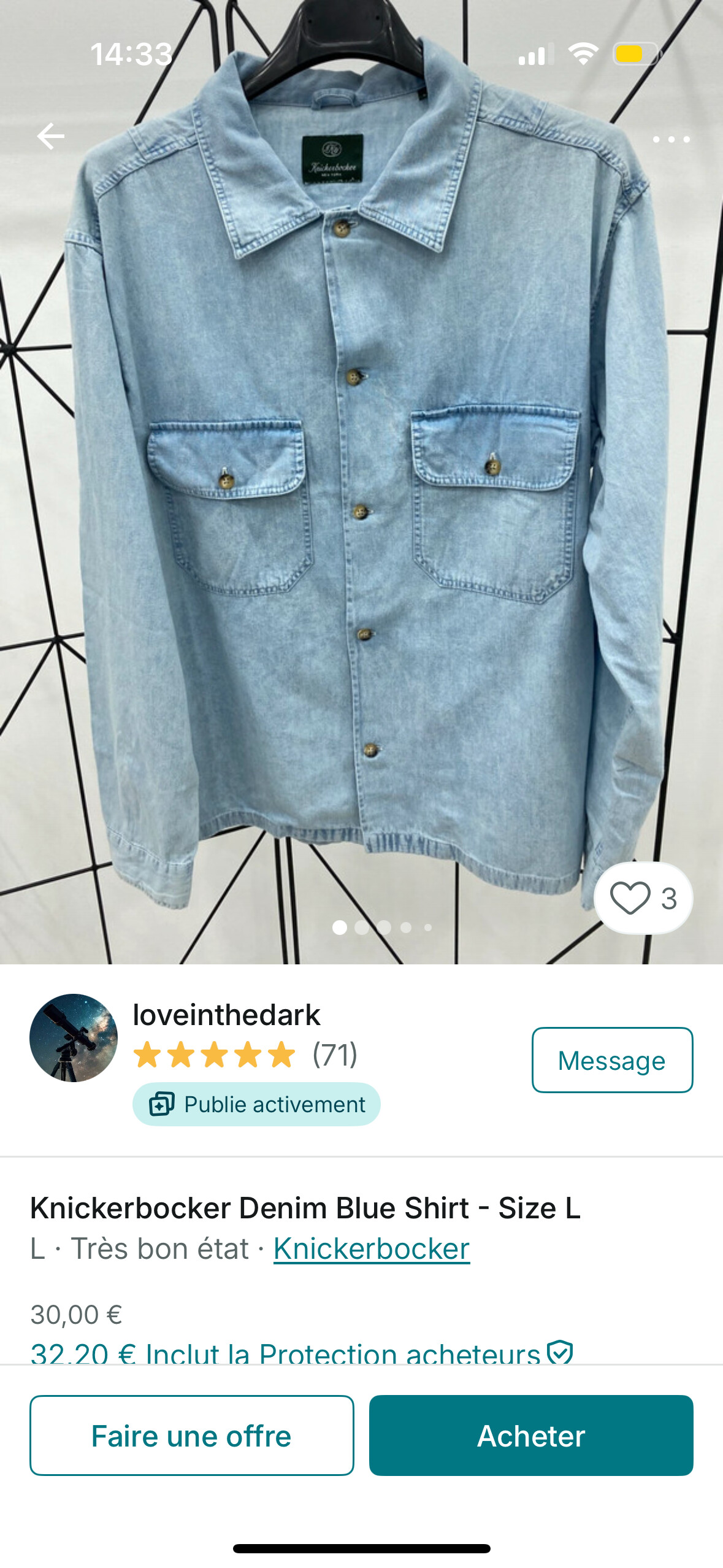Open the Knickerbocker brand link

[371, 1248]
